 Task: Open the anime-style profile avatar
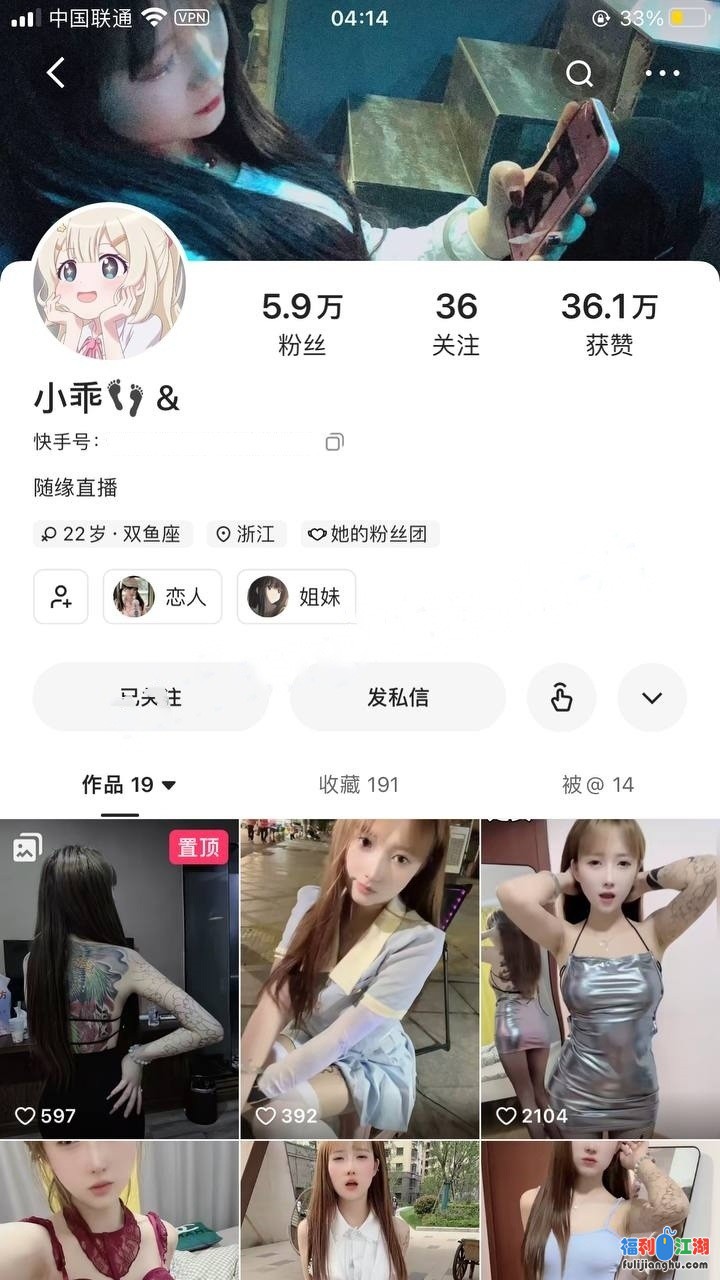(110, 283)
